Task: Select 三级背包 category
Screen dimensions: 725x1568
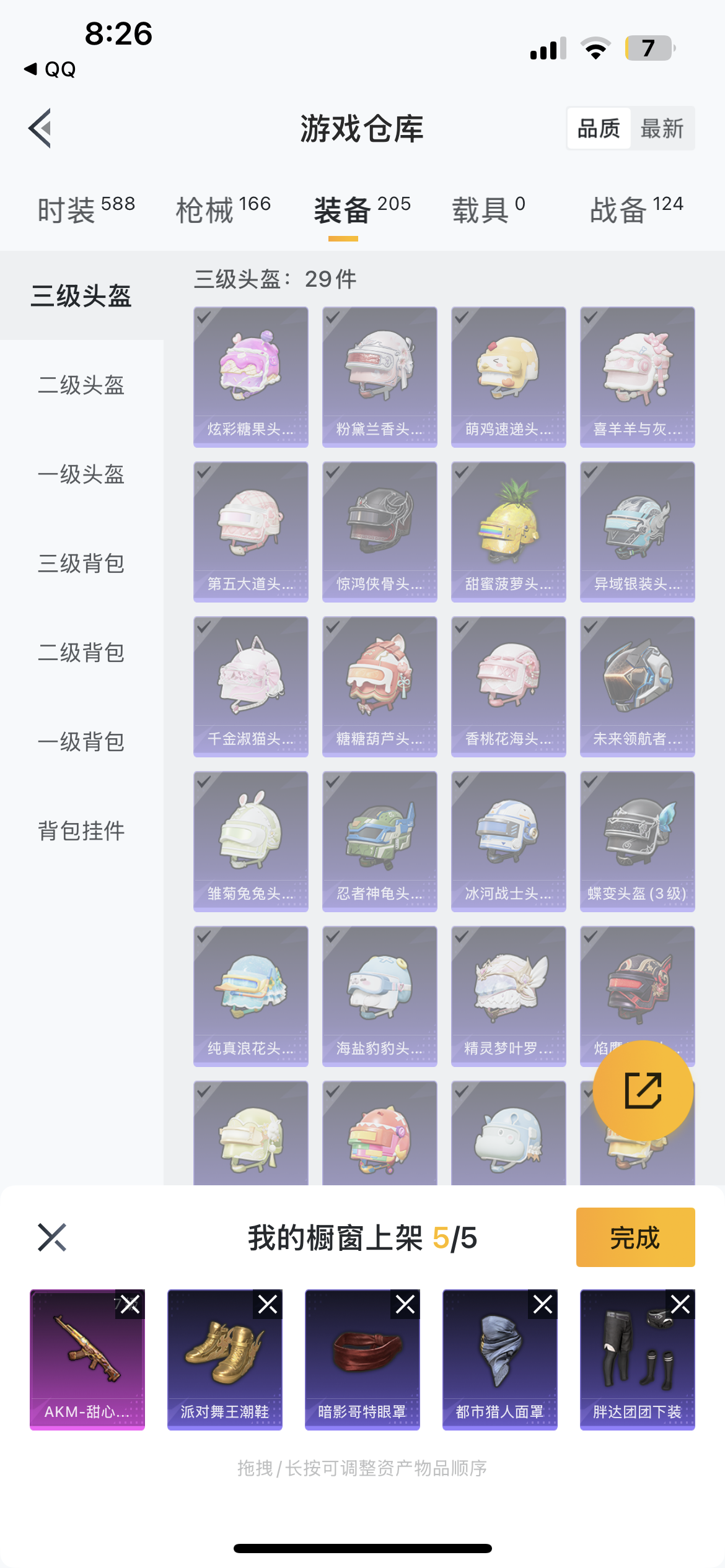Action: [81, 564]
